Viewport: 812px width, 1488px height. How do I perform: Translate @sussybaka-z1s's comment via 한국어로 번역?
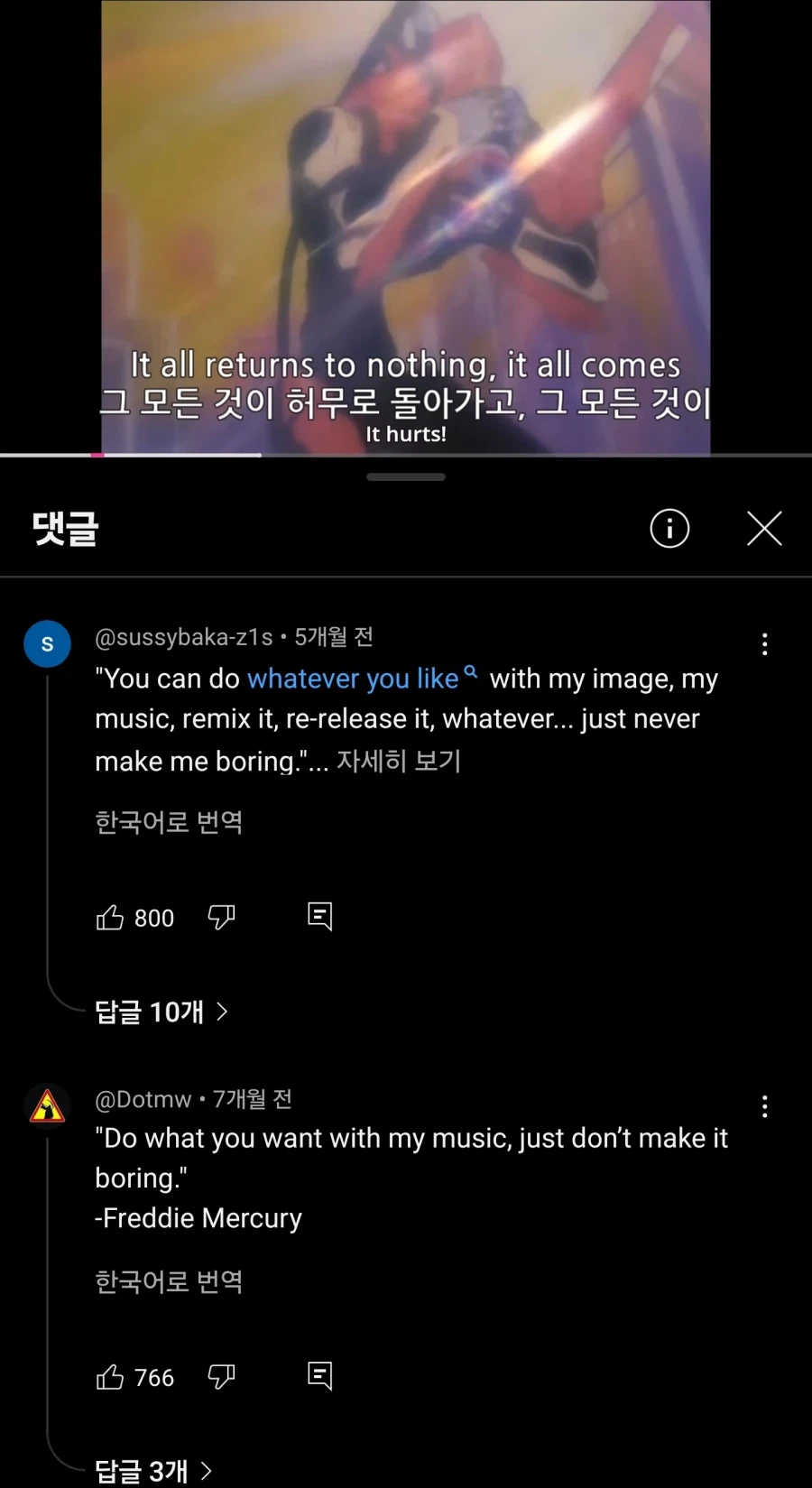pos(168,822)
